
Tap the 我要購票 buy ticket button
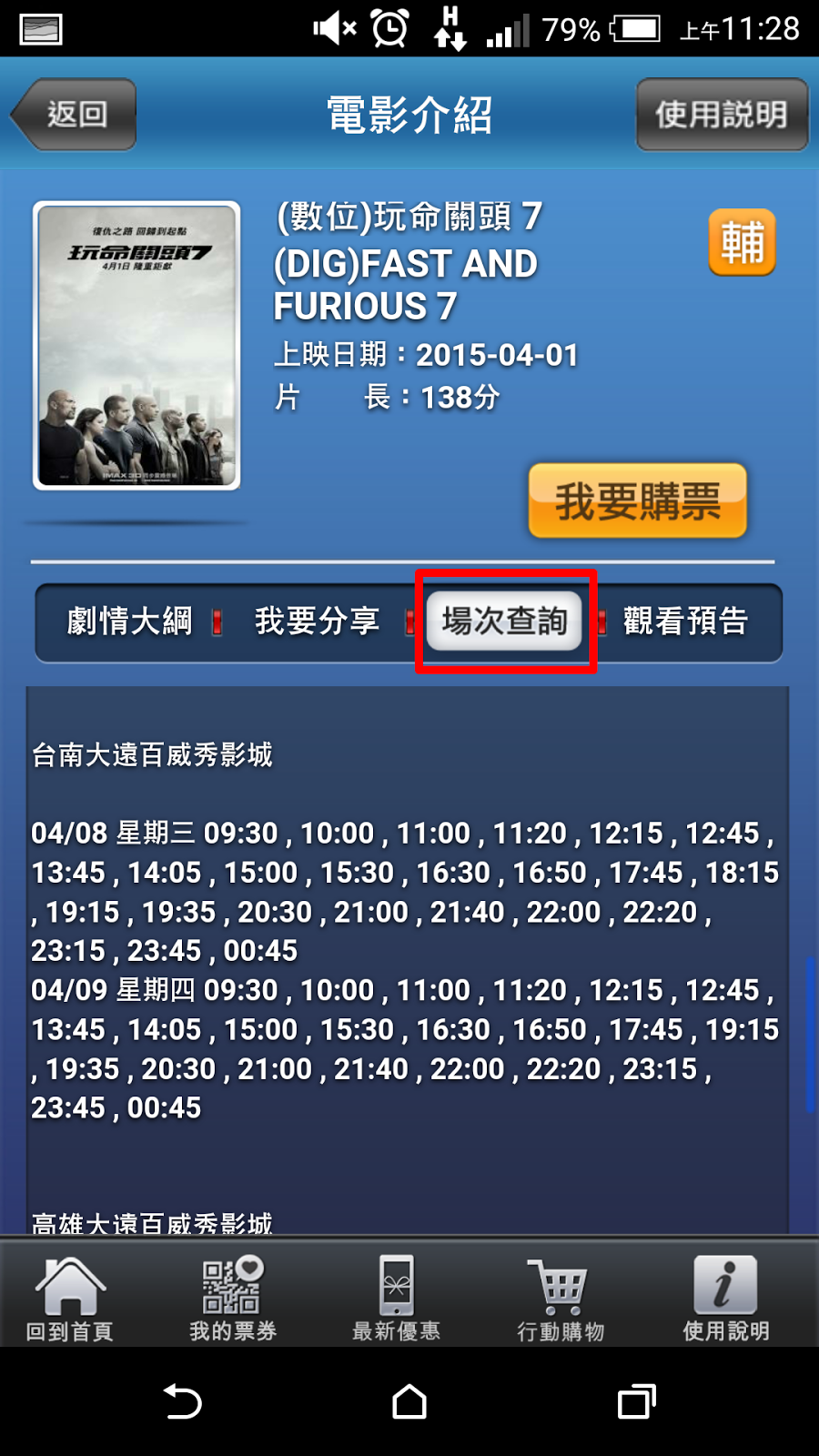point(637,501)
